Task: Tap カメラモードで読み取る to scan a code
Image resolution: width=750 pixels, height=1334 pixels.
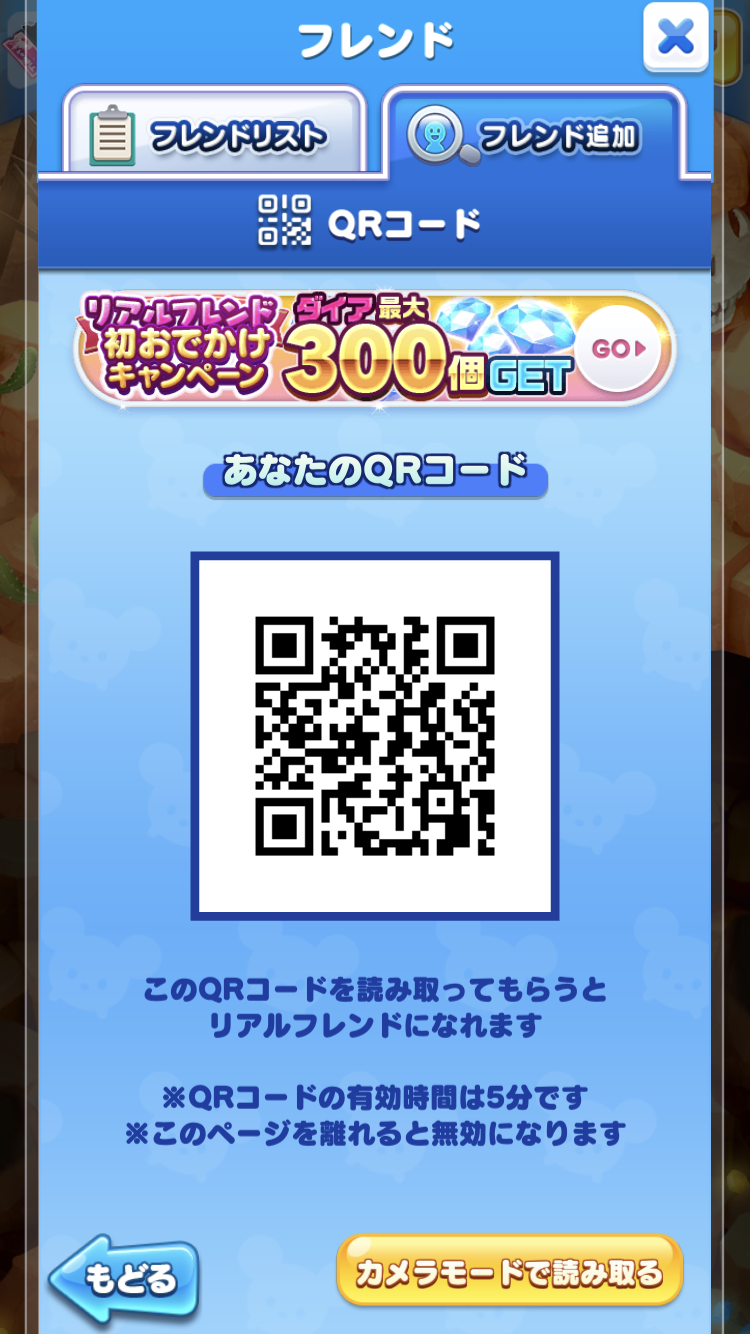Action: click(x=509, y=1272)
